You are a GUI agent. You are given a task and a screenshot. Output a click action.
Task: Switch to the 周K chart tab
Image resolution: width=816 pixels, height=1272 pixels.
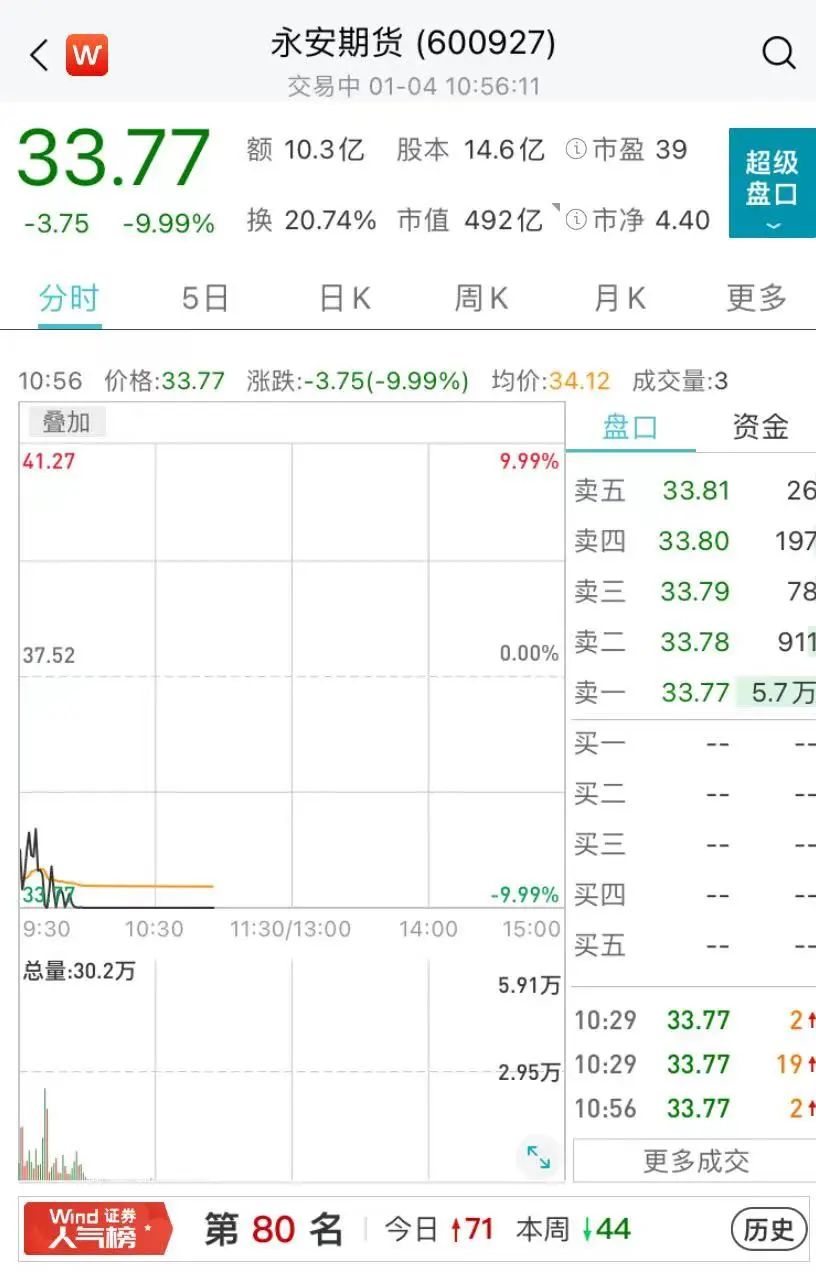coord(481,298)
